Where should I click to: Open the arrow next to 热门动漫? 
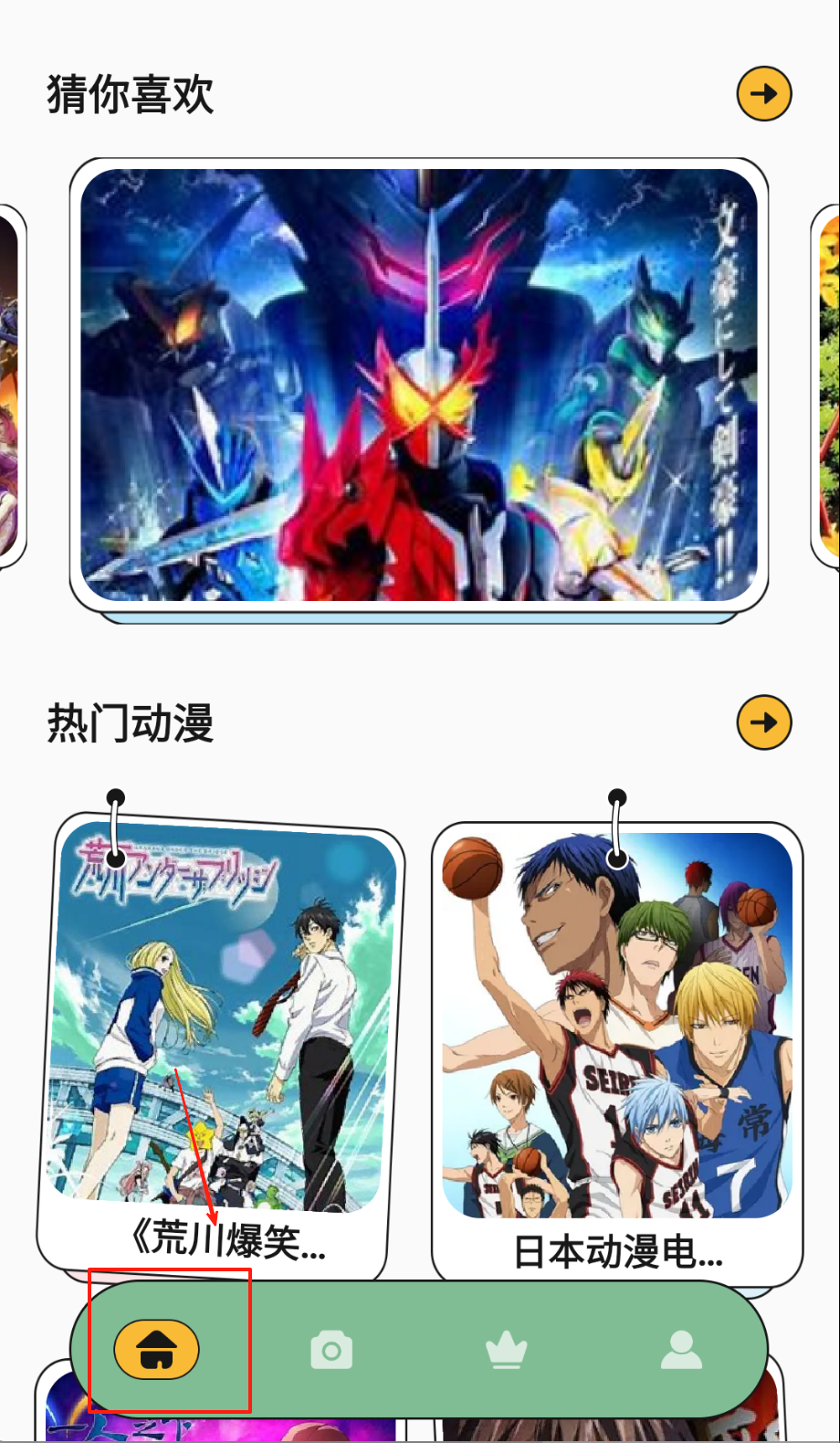tap(763, 722)
